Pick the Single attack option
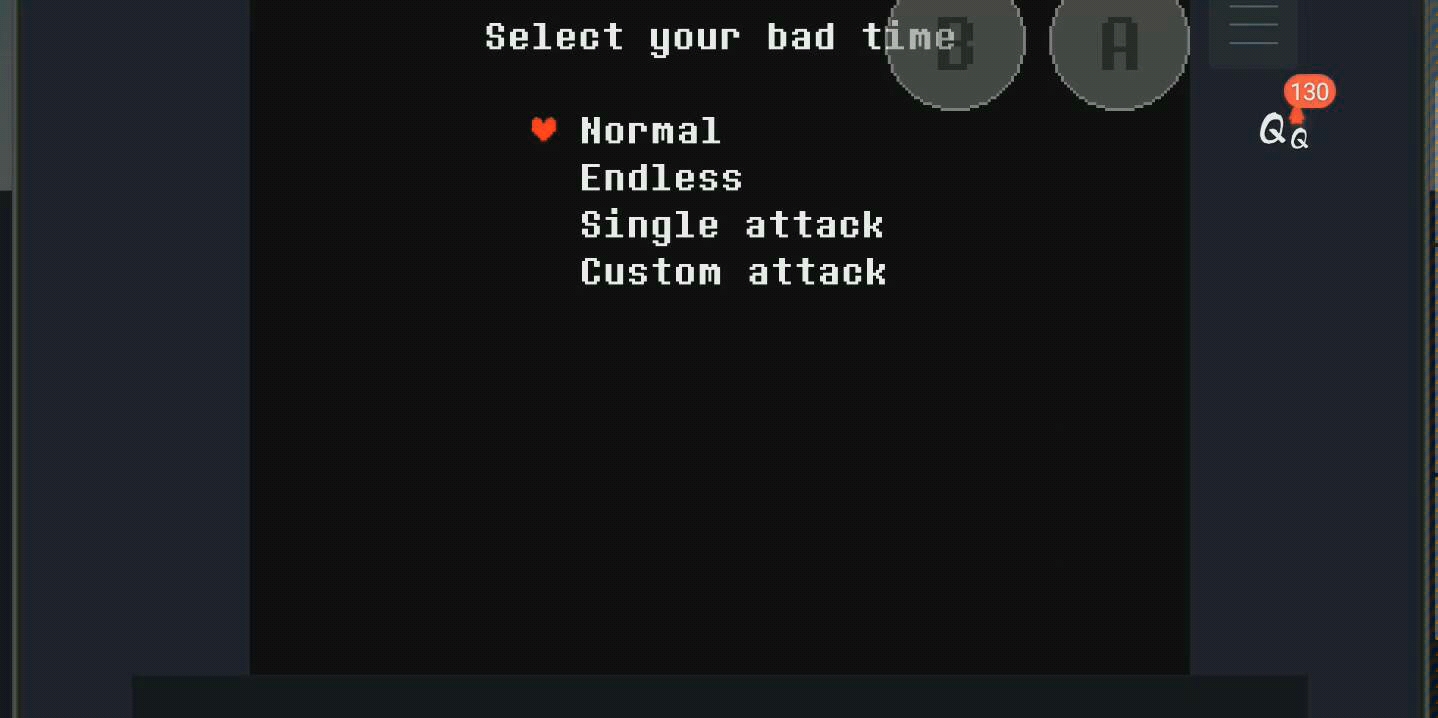 pyautogui.click(x=731, y=225)
